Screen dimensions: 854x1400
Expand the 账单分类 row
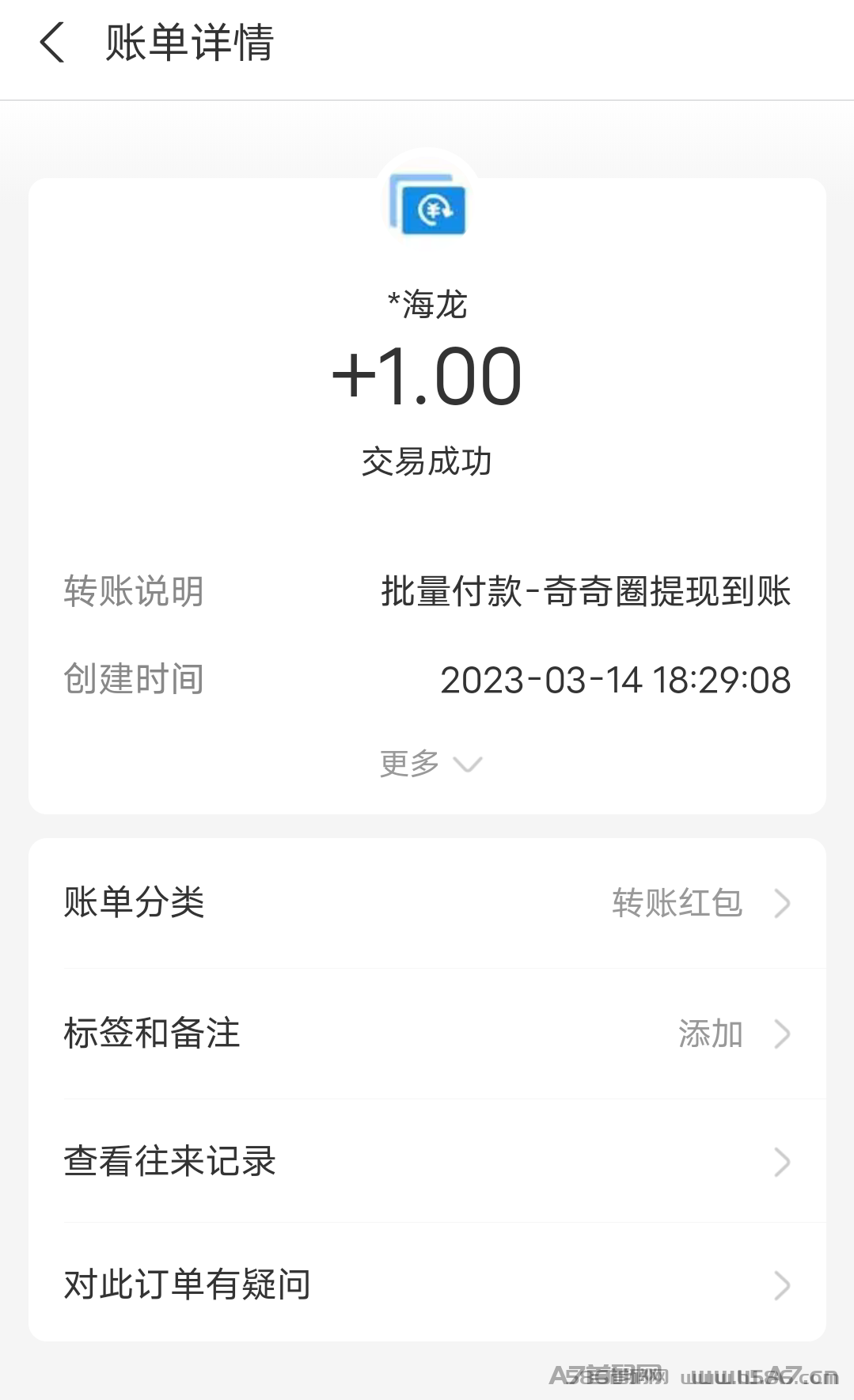pos(427,902)
